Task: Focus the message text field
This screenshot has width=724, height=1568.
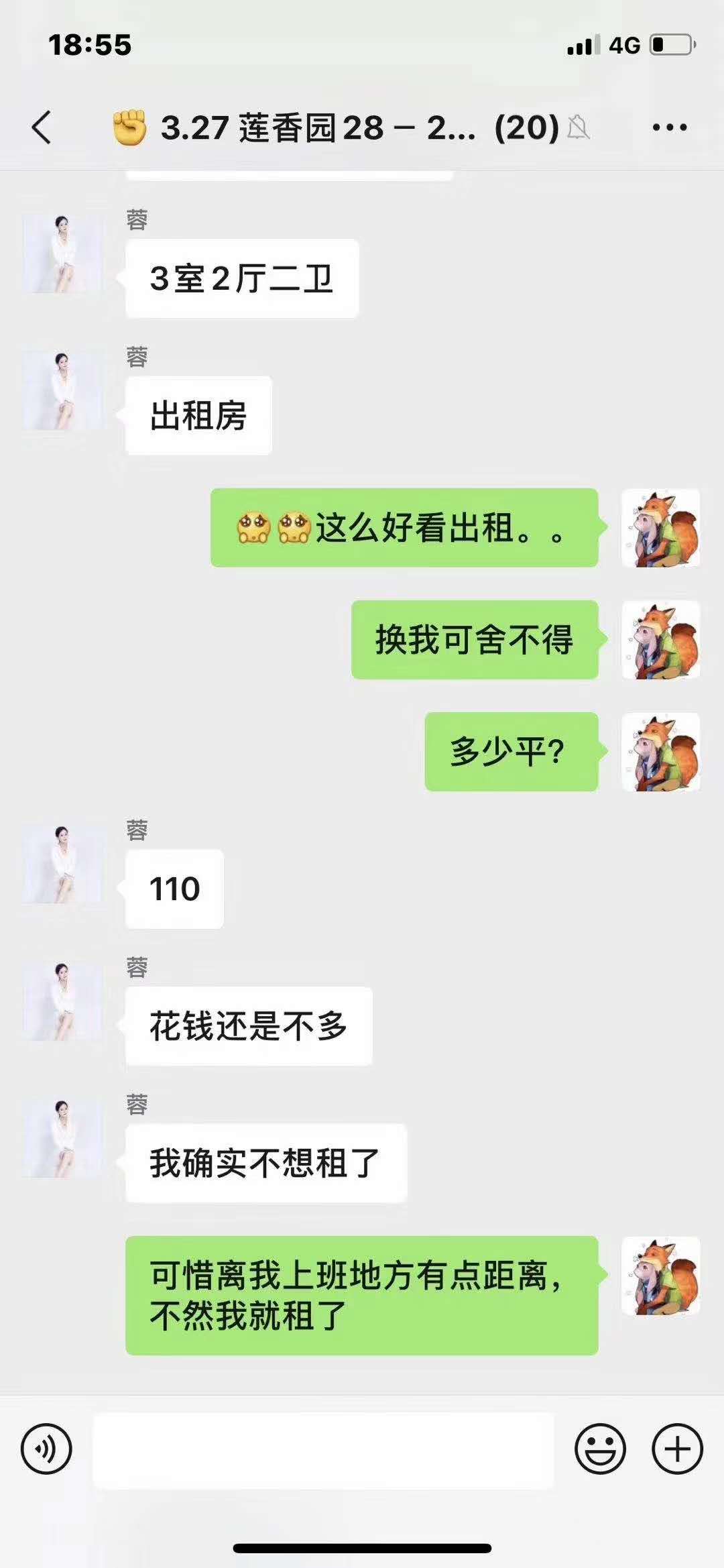Action: tap(323, 1450)
